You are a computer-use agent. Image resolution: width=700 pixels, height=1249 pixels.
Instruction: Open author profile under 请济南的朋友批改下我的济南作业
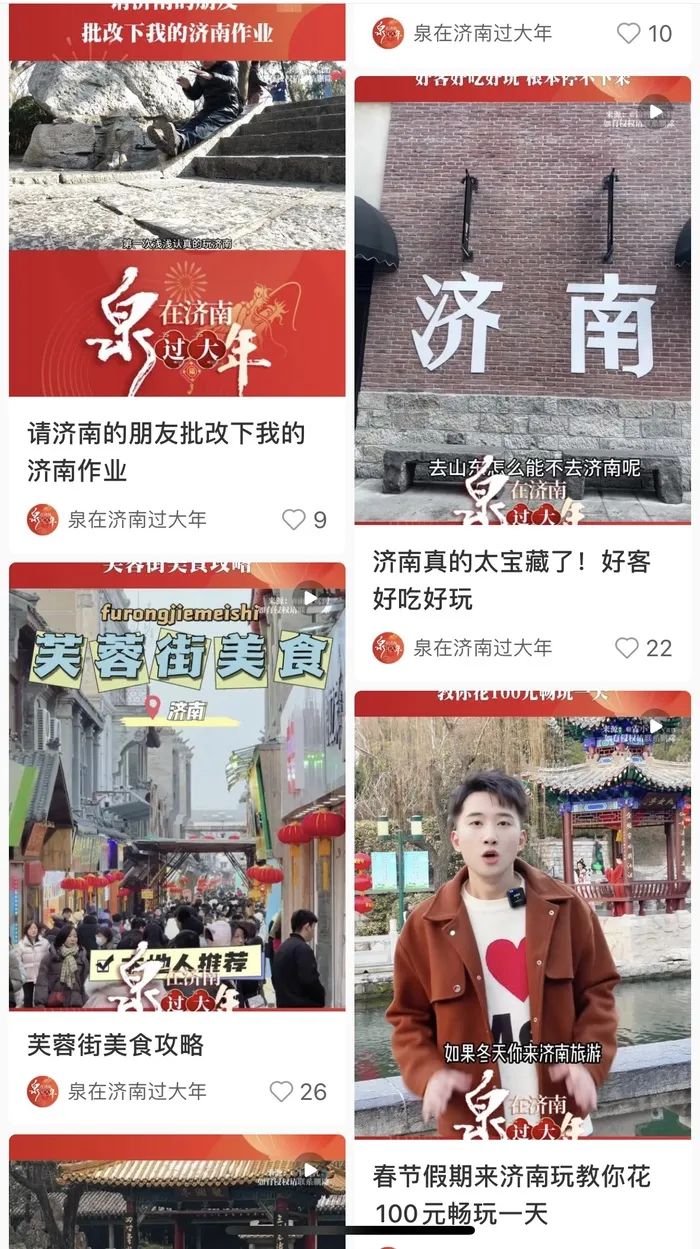[118, 520]
